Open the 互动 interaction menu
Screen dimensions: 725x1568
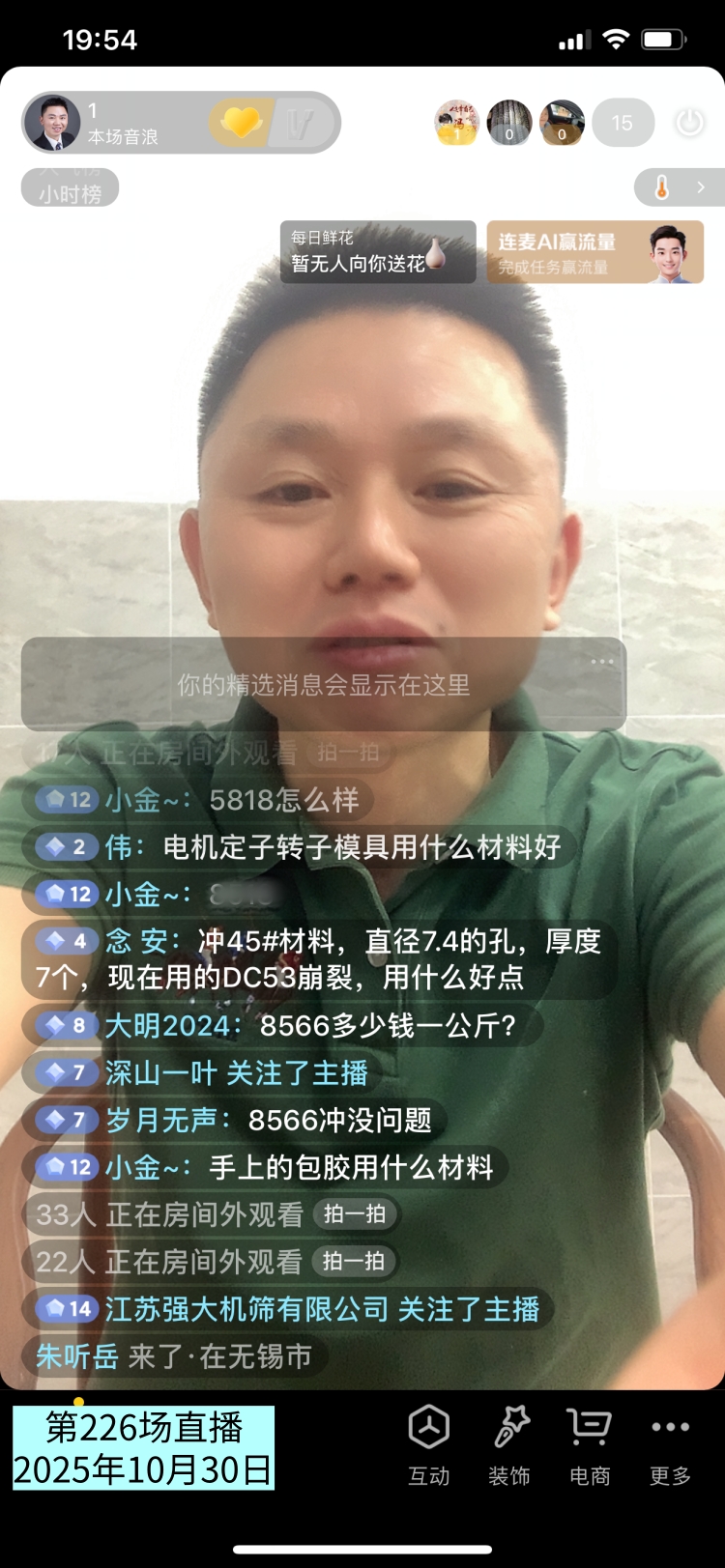click(x=428, y=1444)
